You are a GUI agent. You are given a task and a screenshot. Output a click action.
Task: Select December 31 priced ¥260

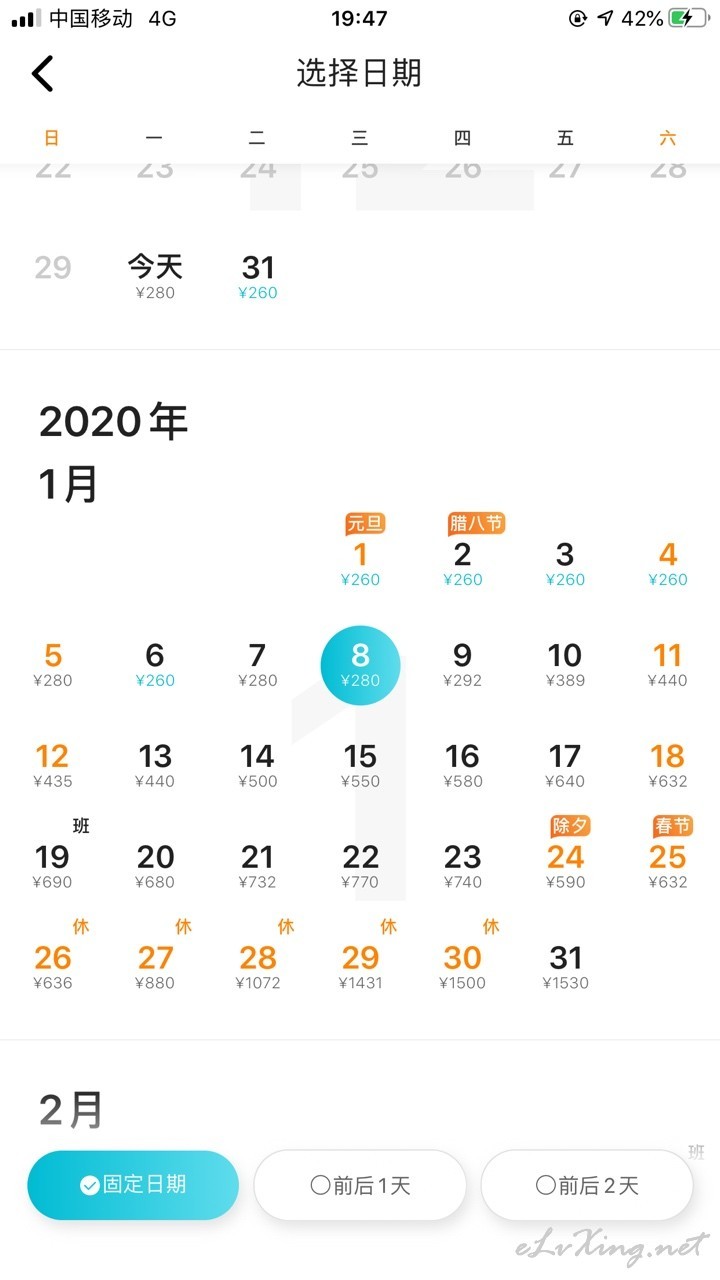[258, 276]
